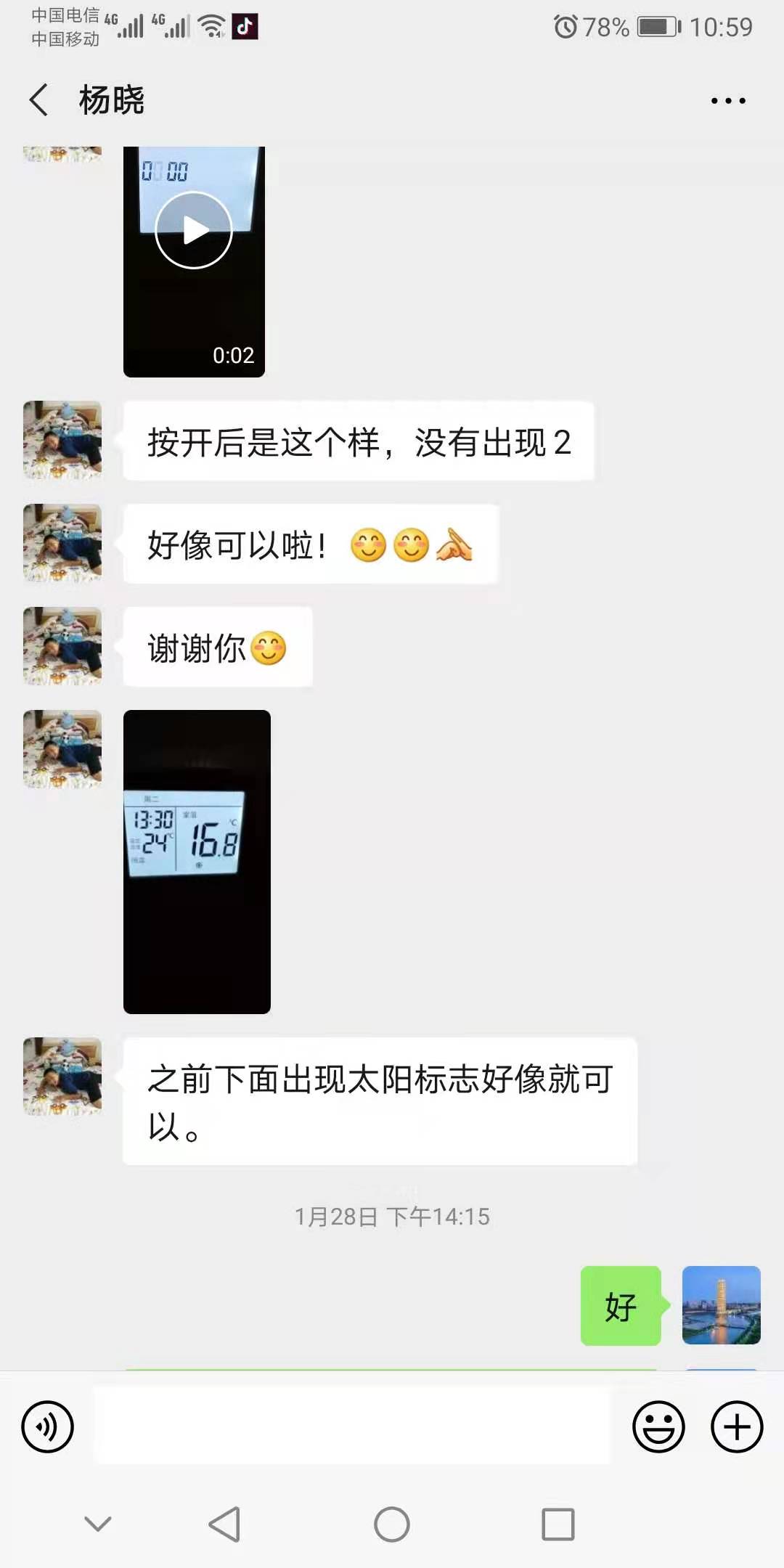Open the emoji picker

658,1426
